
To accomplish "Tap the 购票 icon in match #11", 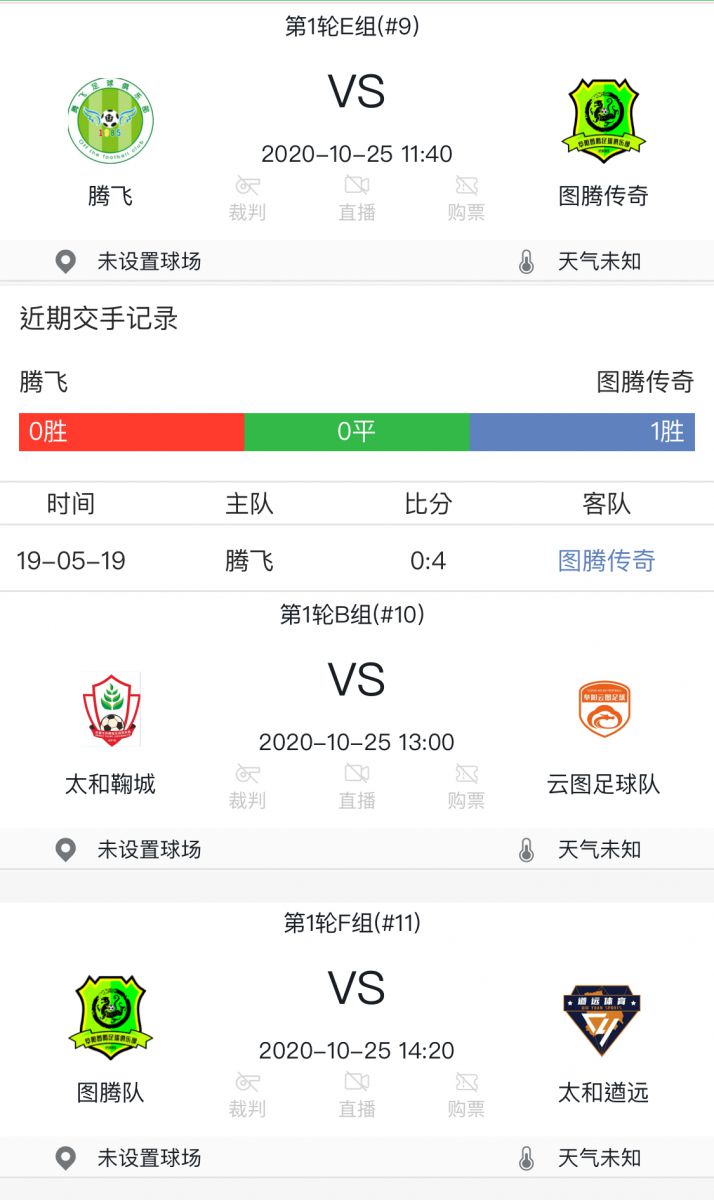I will coord(466,1083).
